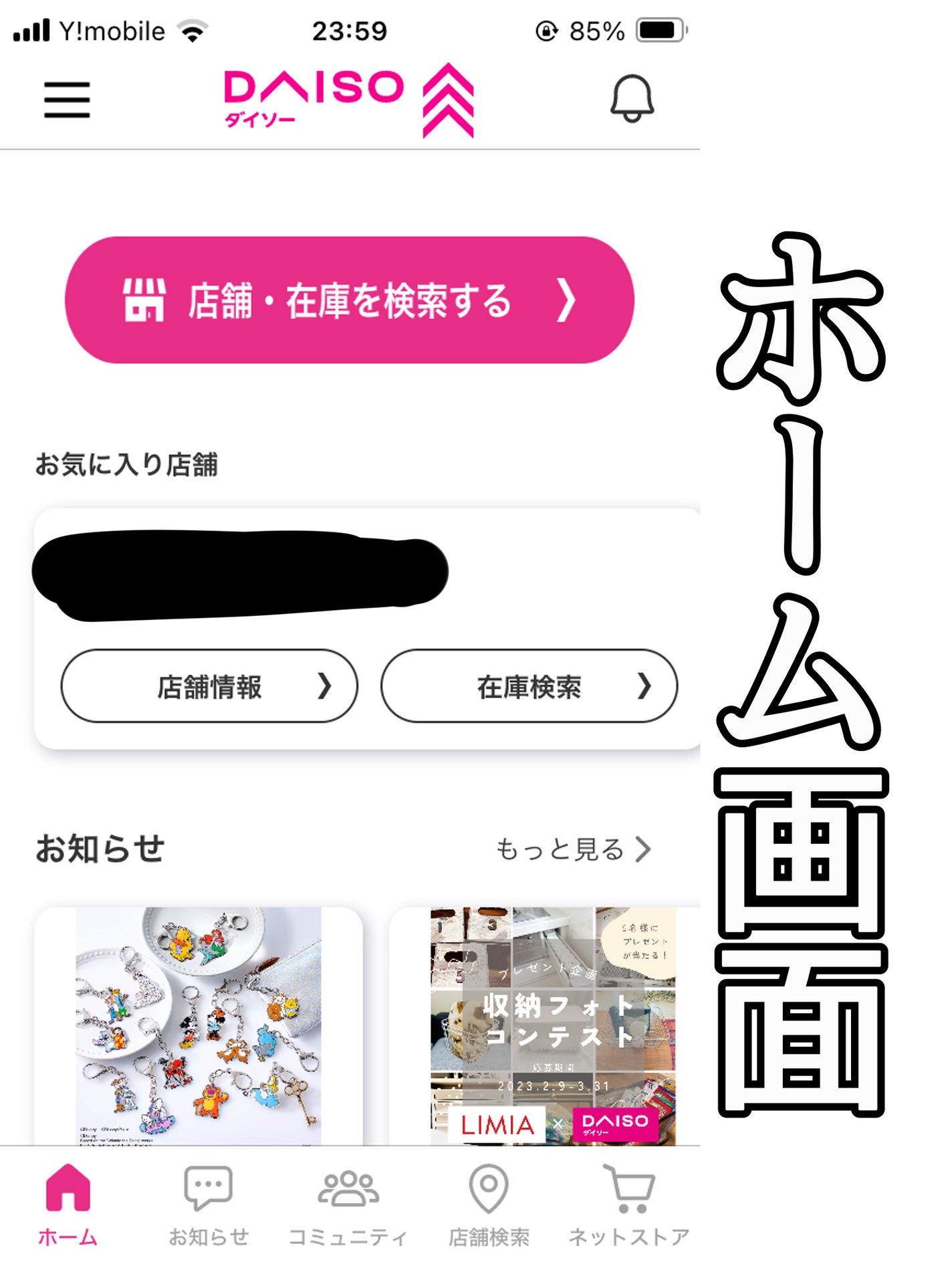Viewport: 952px width, 1270px height.
Task: Open 店舗情報 for favorite store
Action: 209,685
